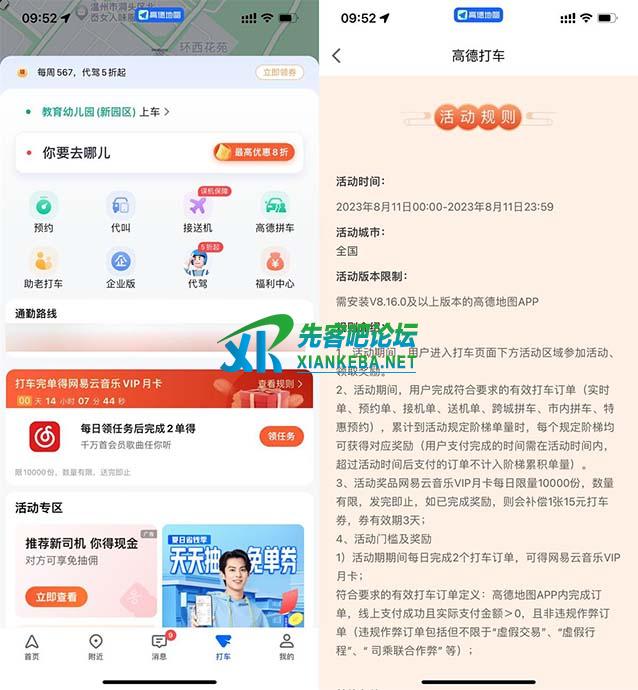Go to the 我的 tab
This screenshot has height=690, width=638.
point(286,647)
